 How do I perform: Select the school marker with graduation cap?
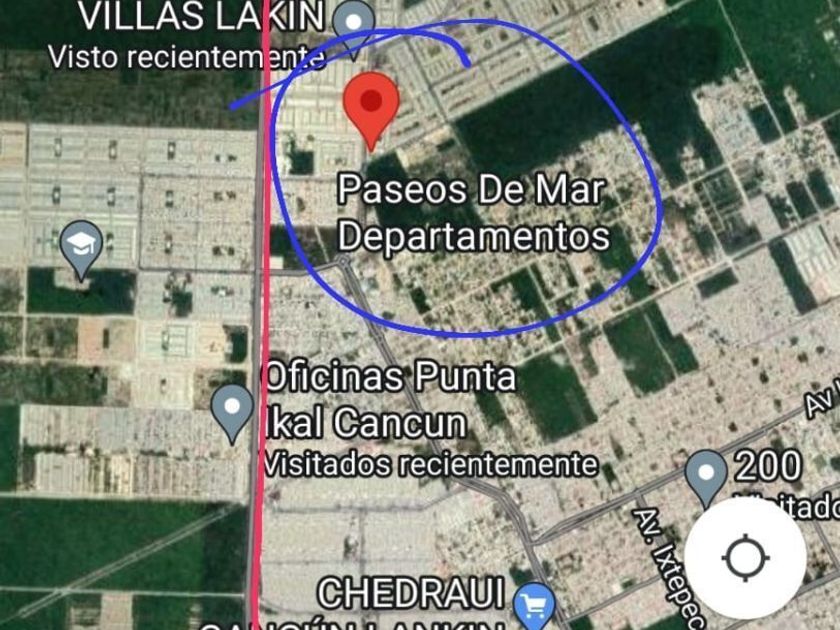81,247
